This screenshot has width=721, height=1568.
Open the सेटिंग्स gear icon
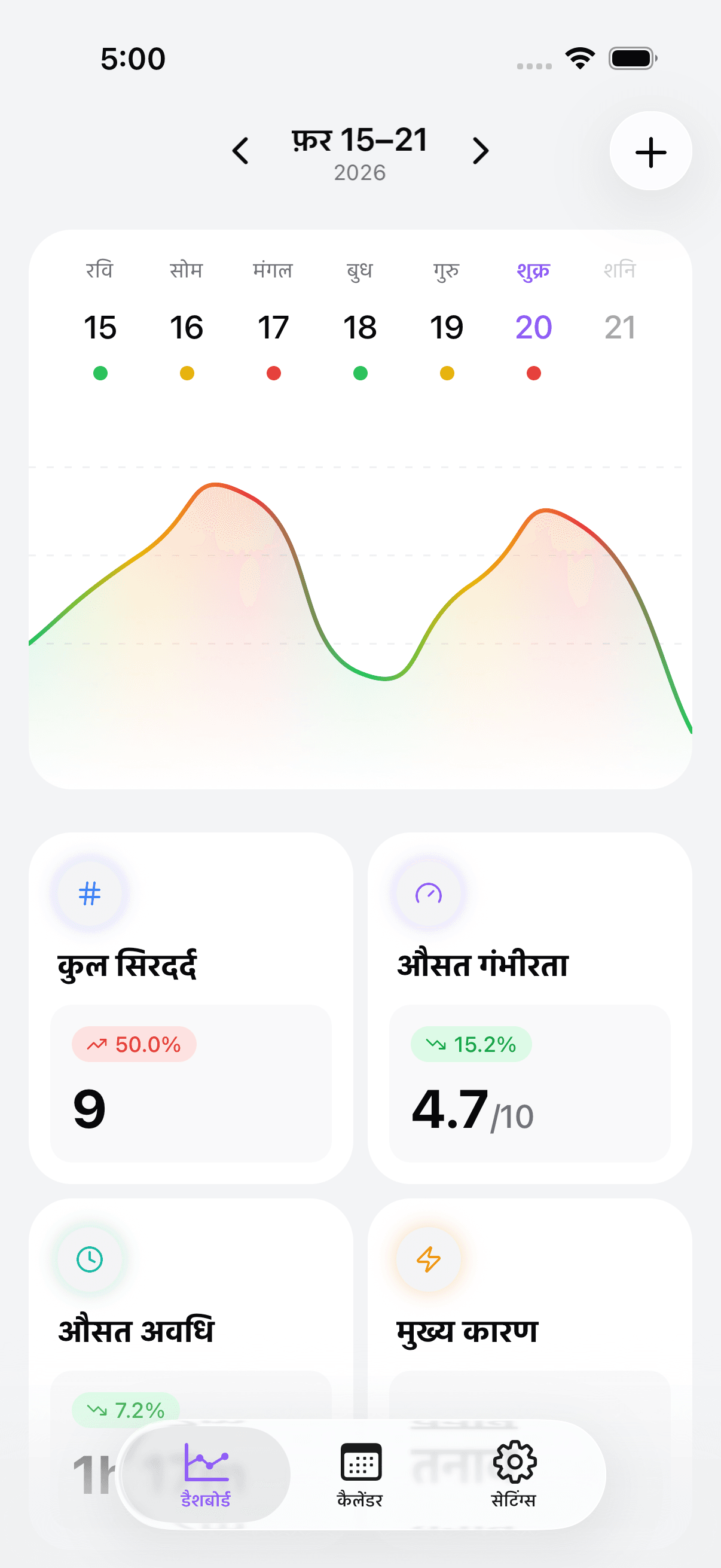[x=514, y=1460]
